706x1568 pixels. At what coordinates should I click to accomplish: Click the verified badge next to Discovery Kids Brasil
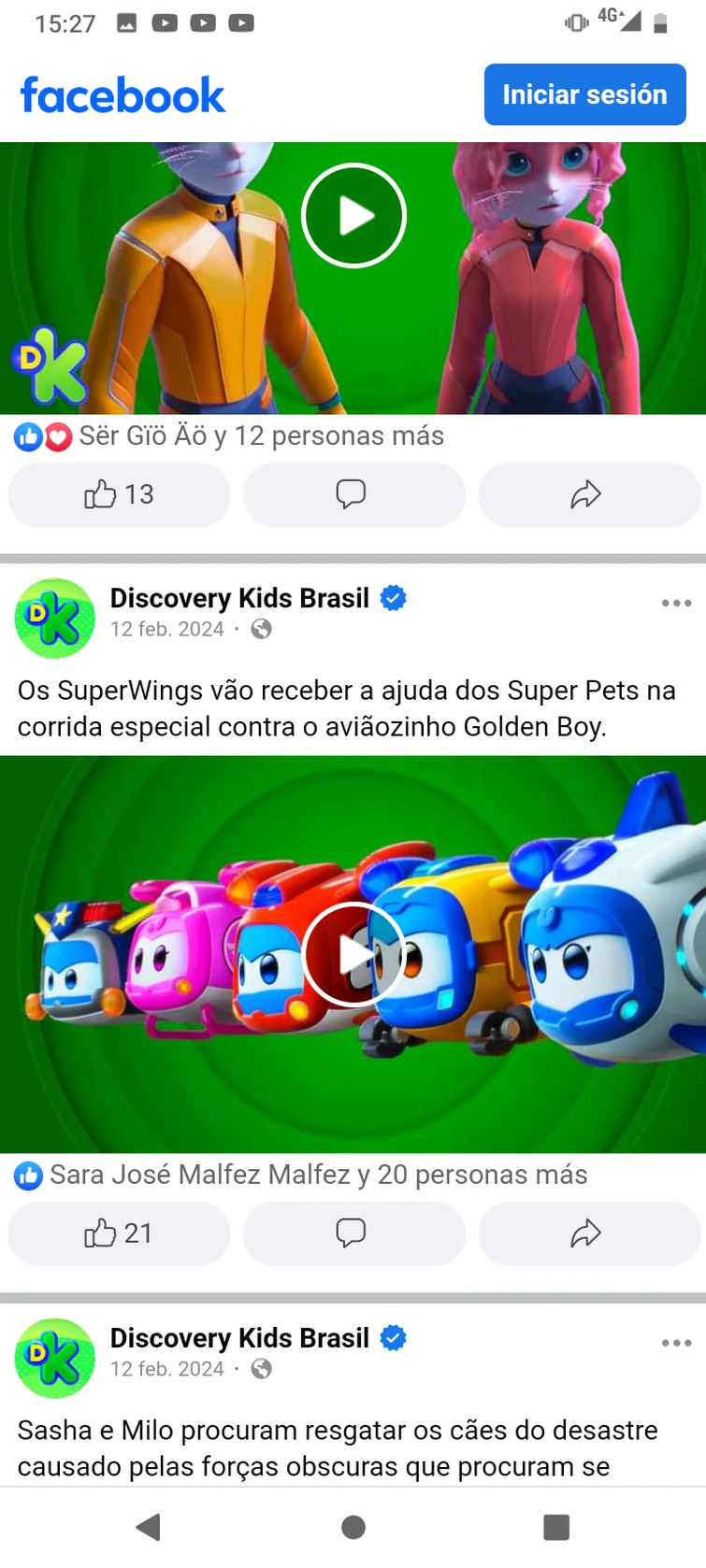click(393, 597)
